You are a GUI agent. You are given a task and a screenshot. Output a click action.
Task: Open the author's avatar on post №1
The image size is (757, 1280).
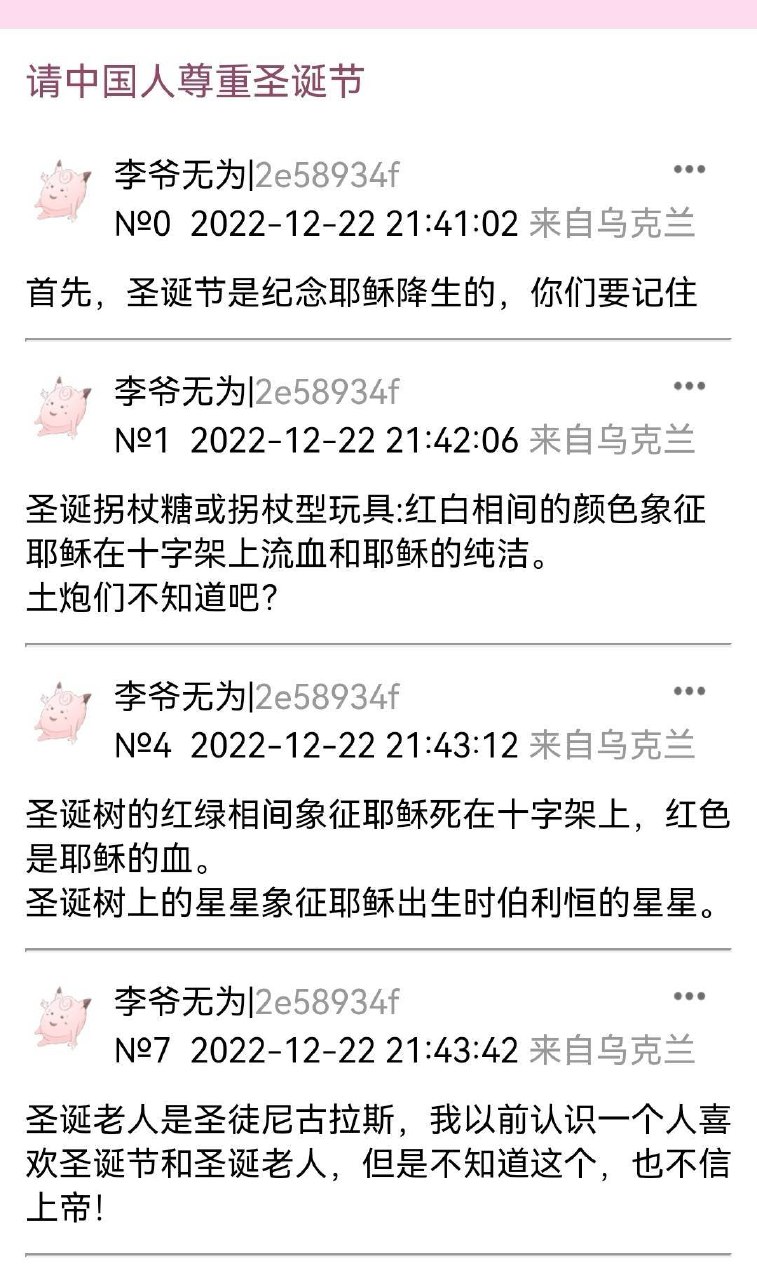pos(62,406)
